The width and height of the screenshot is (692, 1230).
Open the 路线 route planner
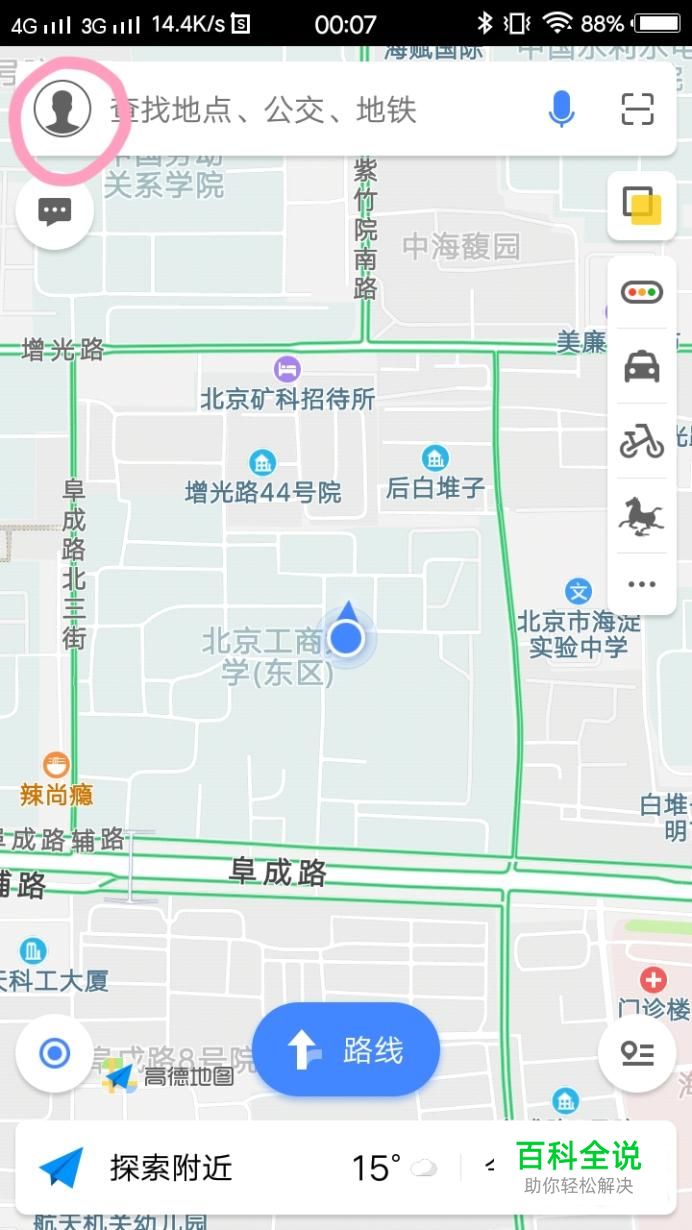tap(346, 1050)
